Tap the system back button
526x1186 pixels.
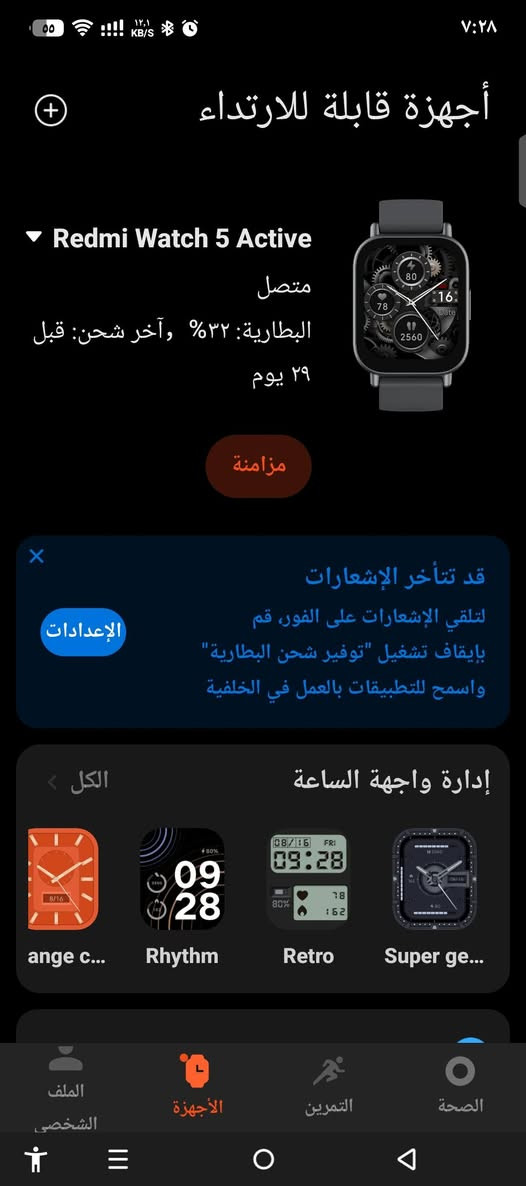[x=407, y=1158]
